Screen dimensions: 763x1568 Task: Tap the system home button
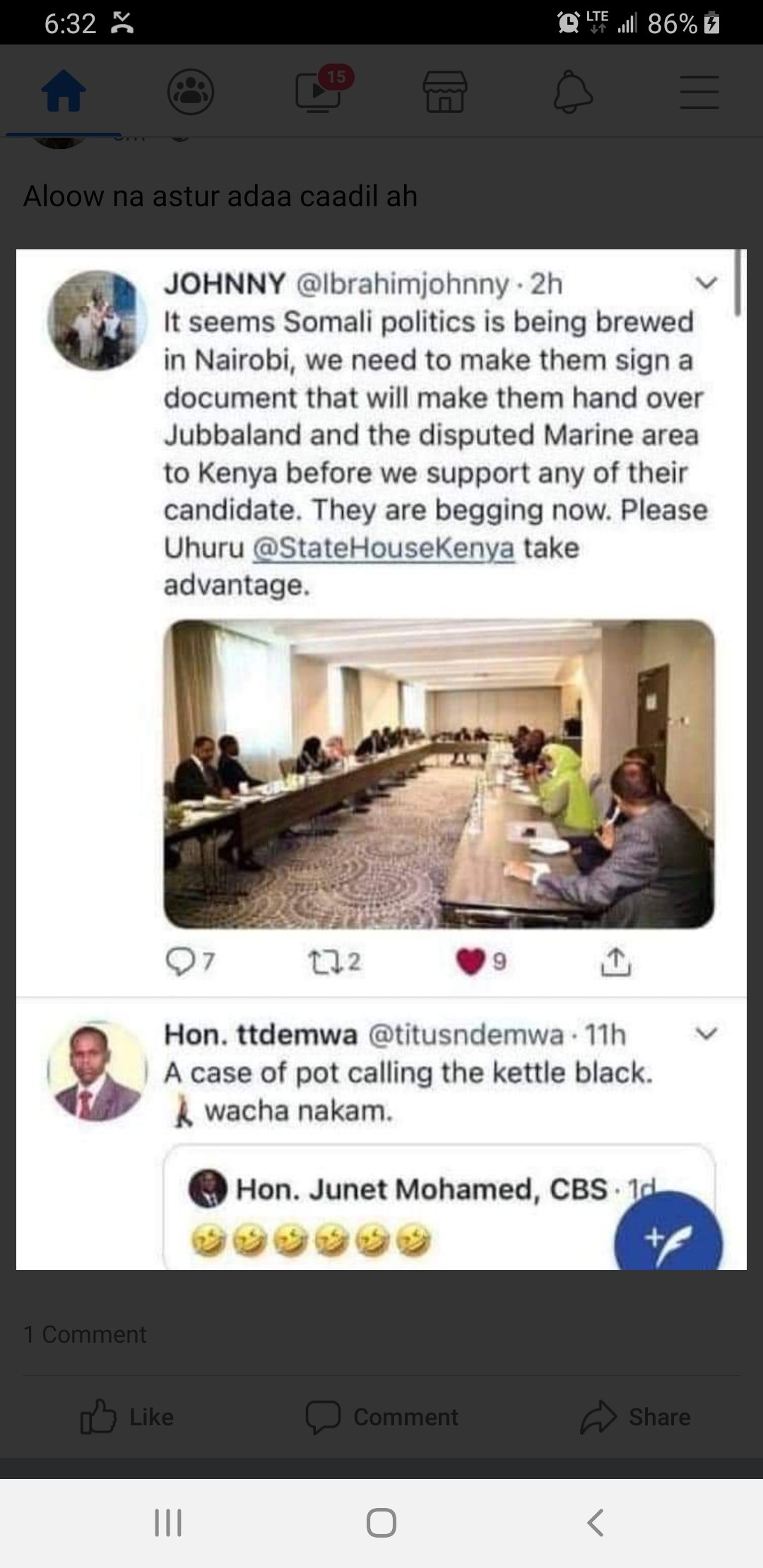point(381,1523)
